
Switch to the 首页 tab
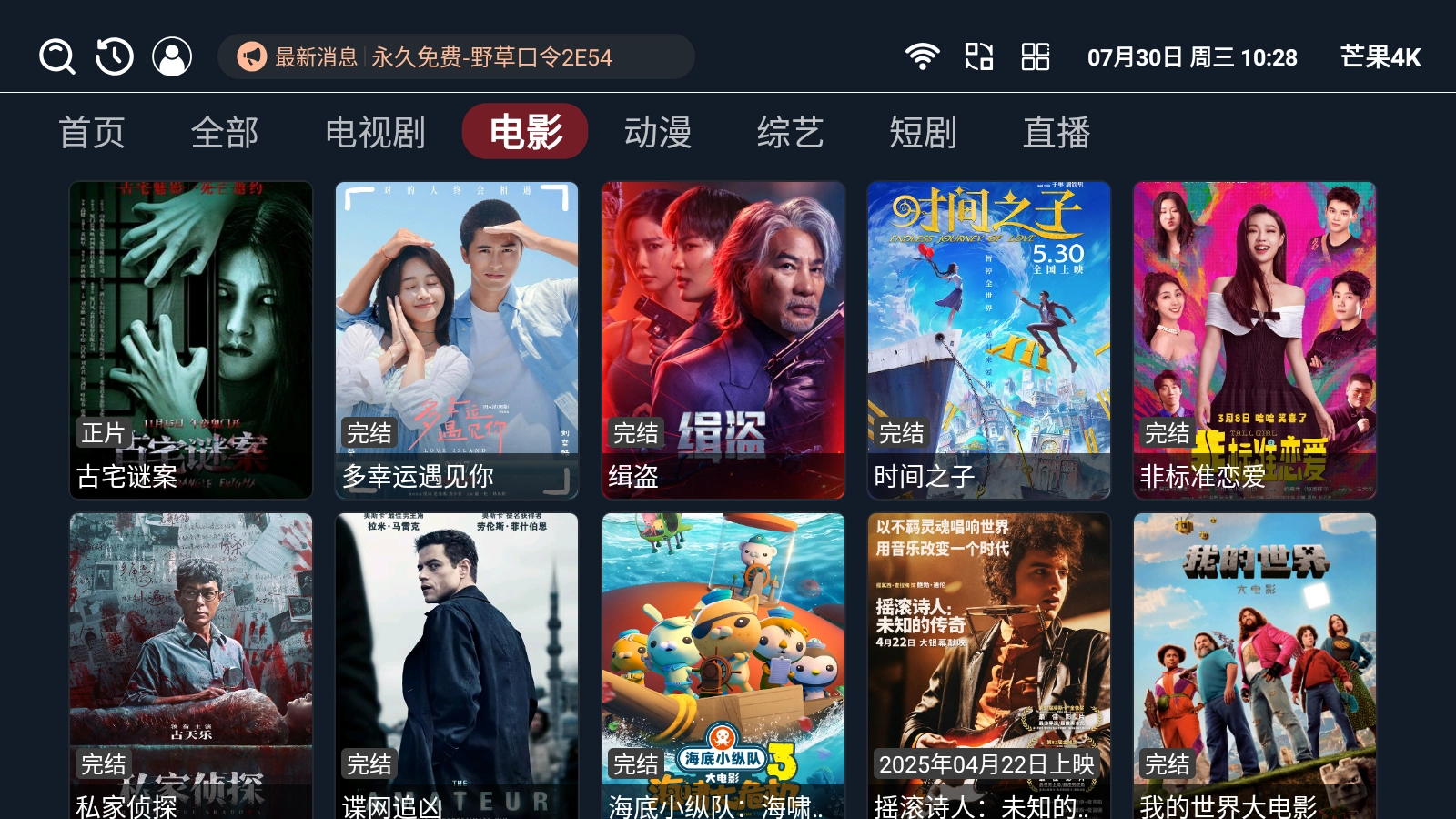click(92, 132)
